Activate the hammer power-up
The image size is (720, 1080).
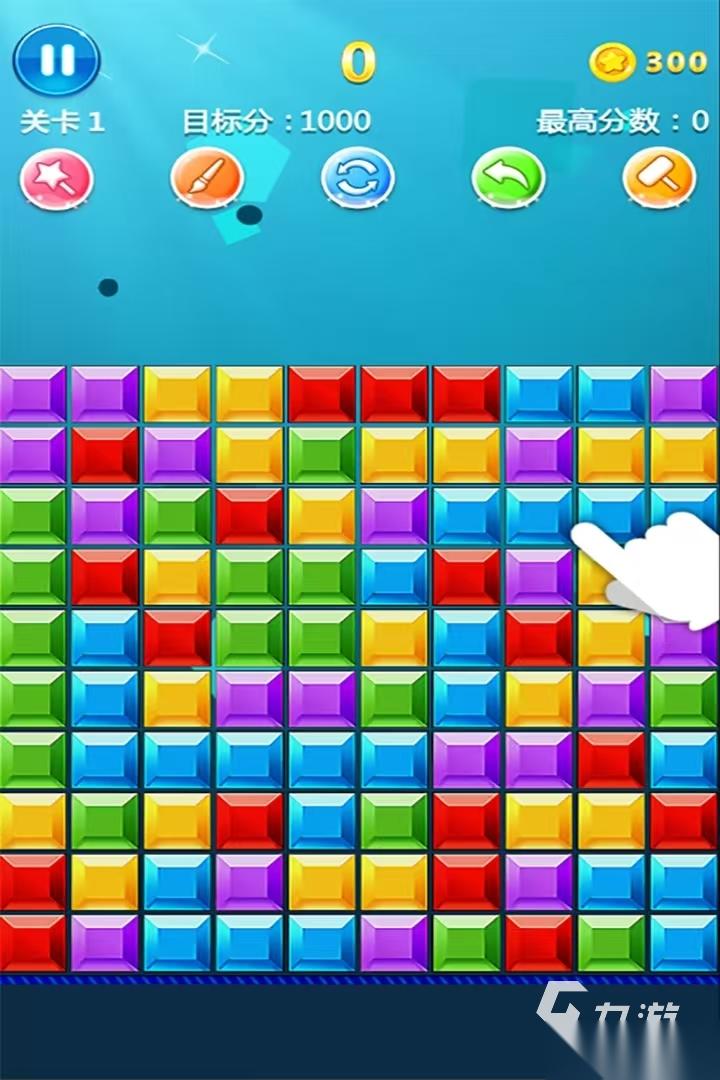pyautogui.click(x=659, y=180)
